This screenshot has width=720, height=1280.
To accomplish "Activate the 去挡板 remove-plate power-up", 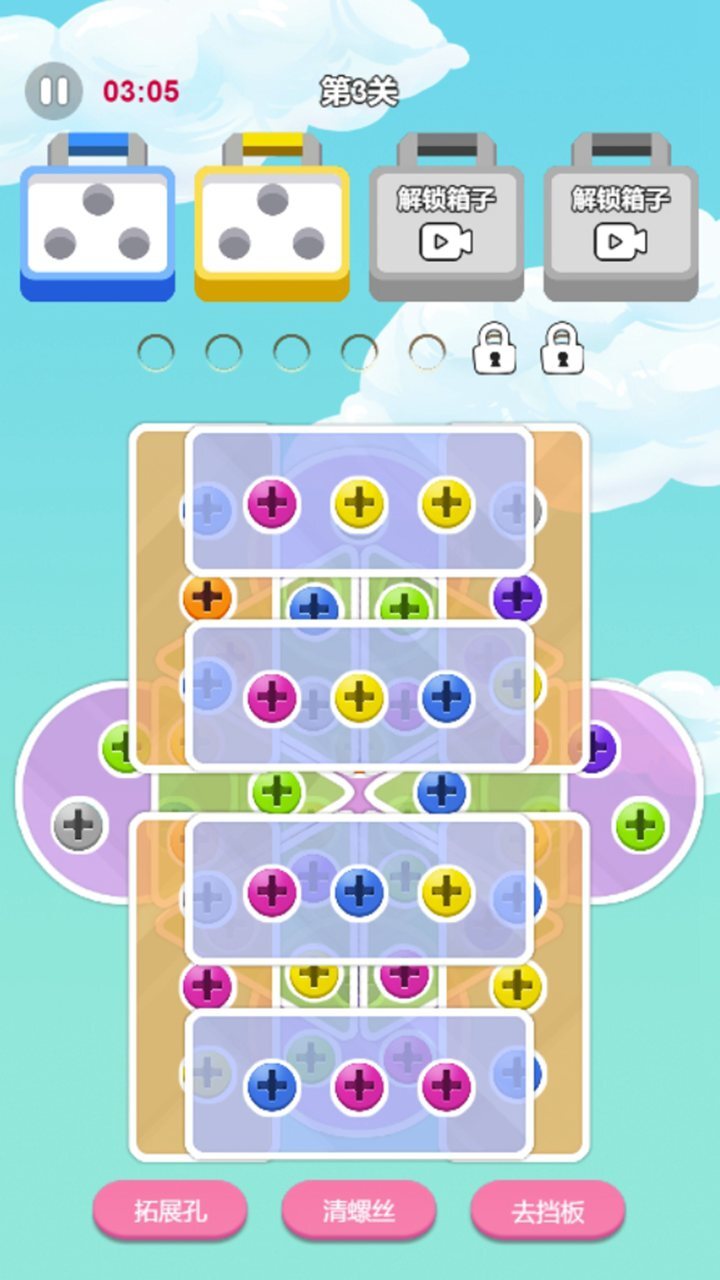I will click(547, 1211).
